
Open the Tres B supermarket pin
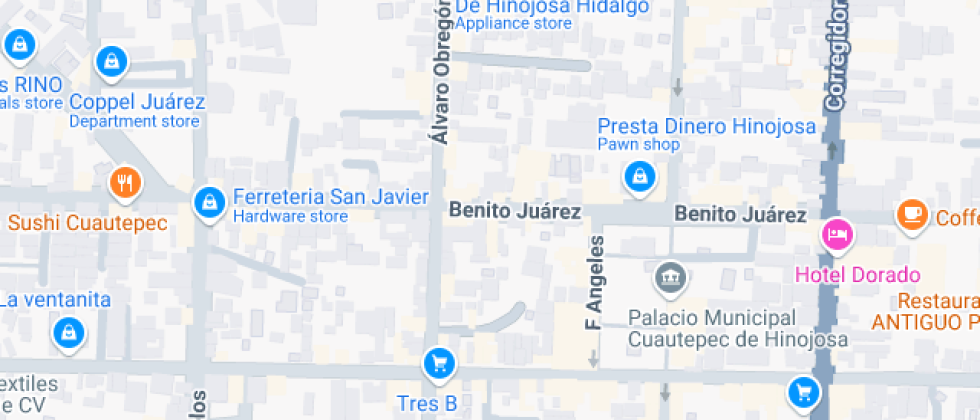coord(437,363)
